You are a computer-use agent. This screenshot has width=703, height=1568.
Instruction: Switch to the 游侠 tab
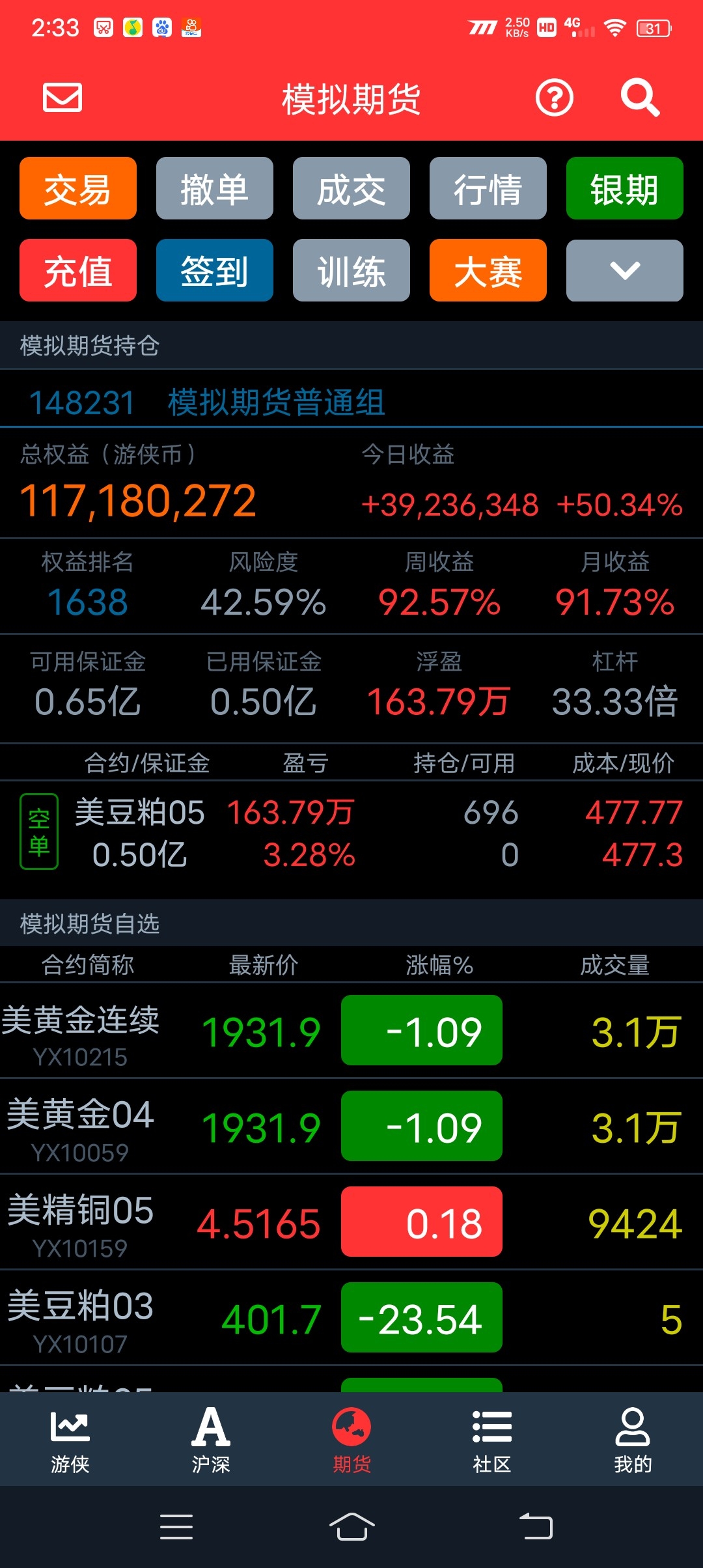(70, 1440)
